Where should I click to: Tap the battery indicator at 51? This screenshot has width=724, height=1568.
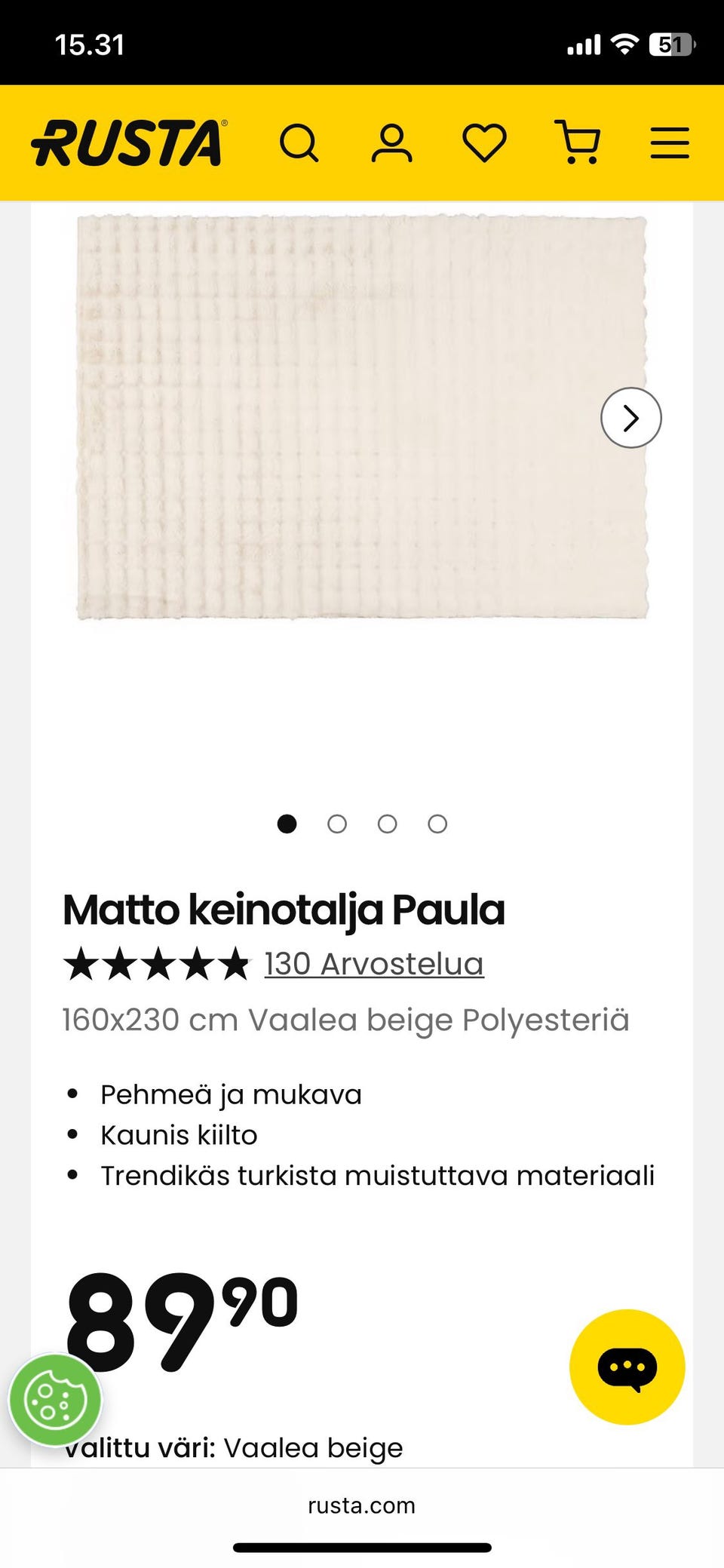pos(670,44)
